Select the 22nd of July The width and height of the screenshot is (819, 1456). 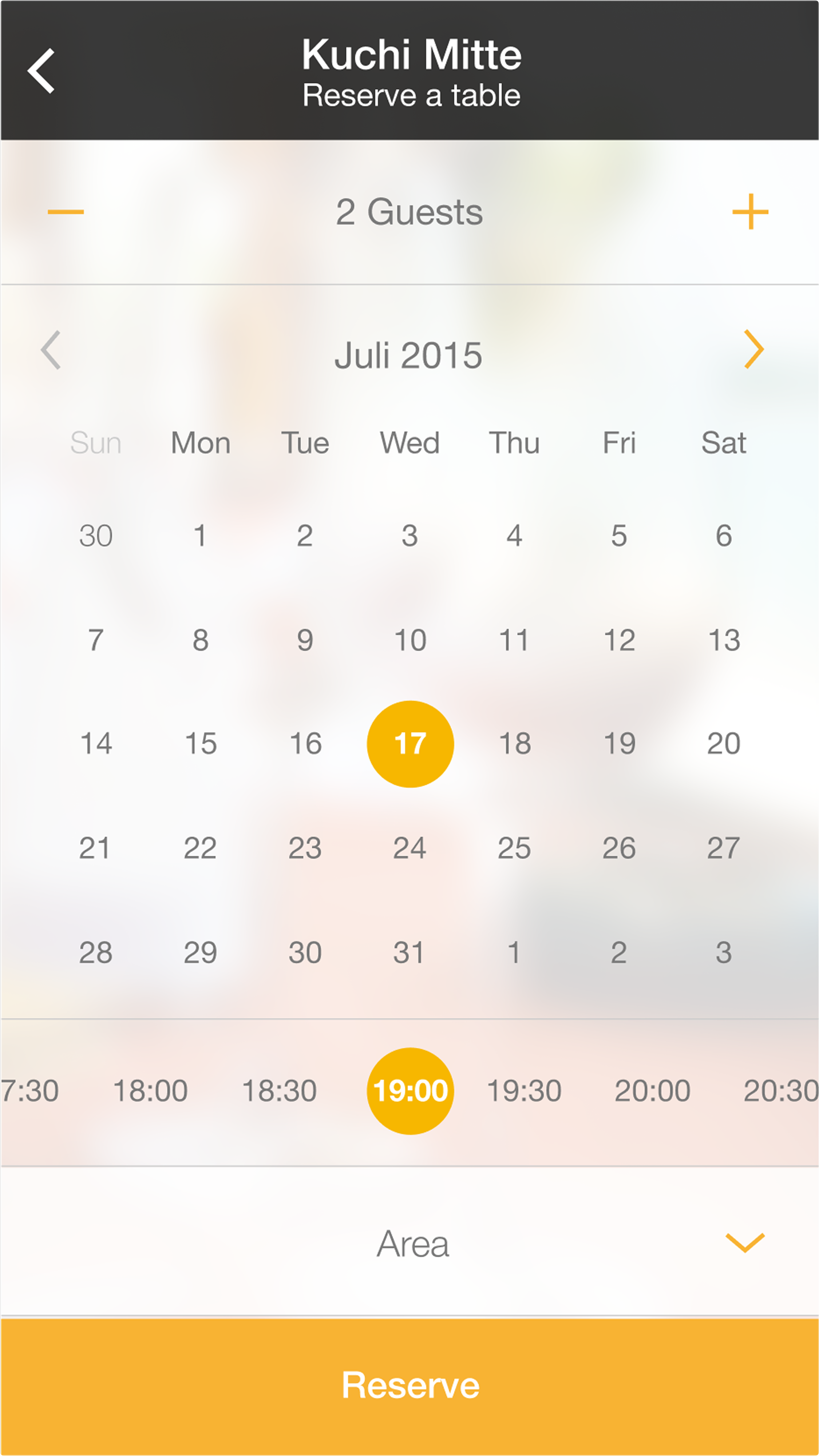tap(200, 848)
